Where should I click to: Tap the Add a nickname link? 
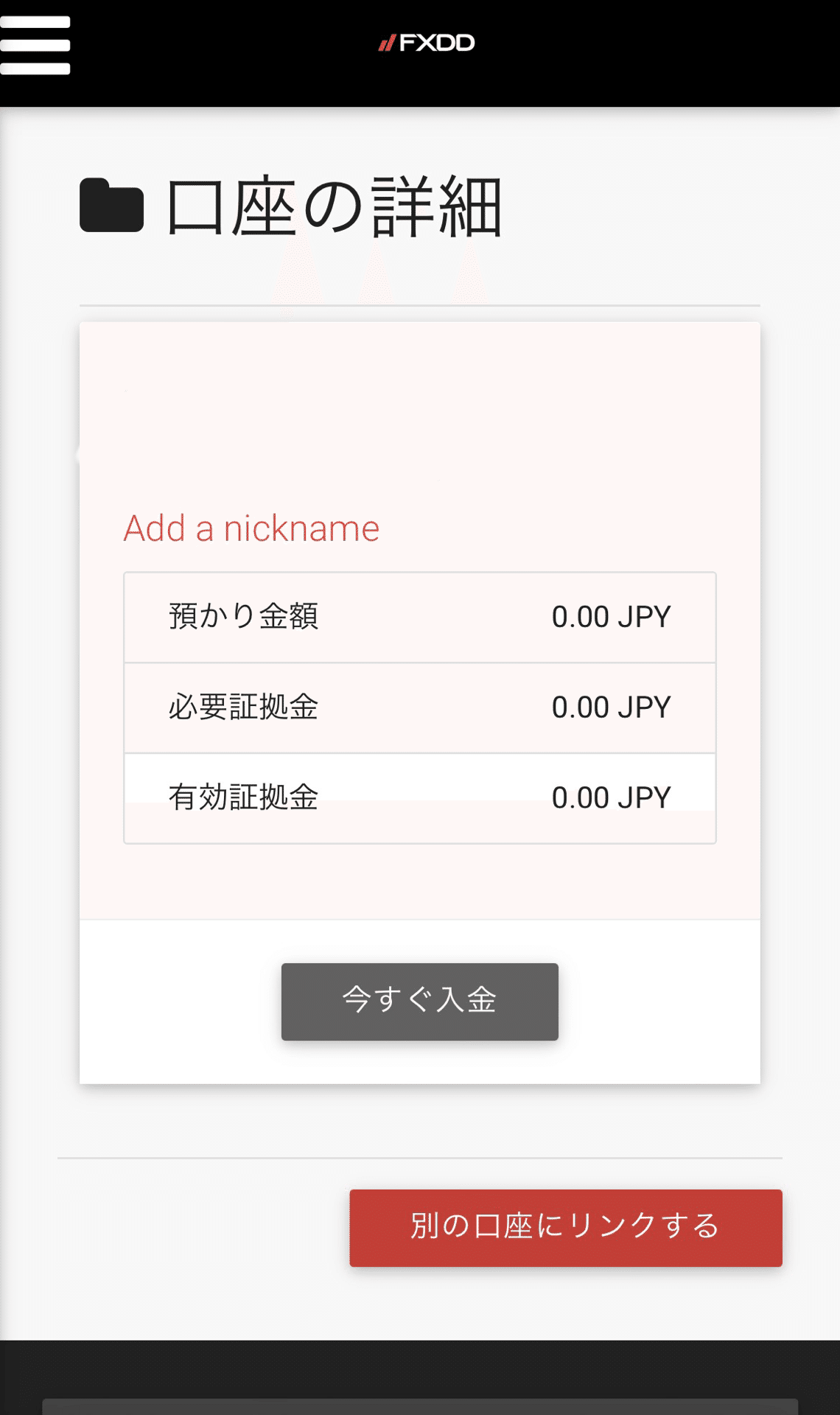pyautogui.click(x=251, y=528)
